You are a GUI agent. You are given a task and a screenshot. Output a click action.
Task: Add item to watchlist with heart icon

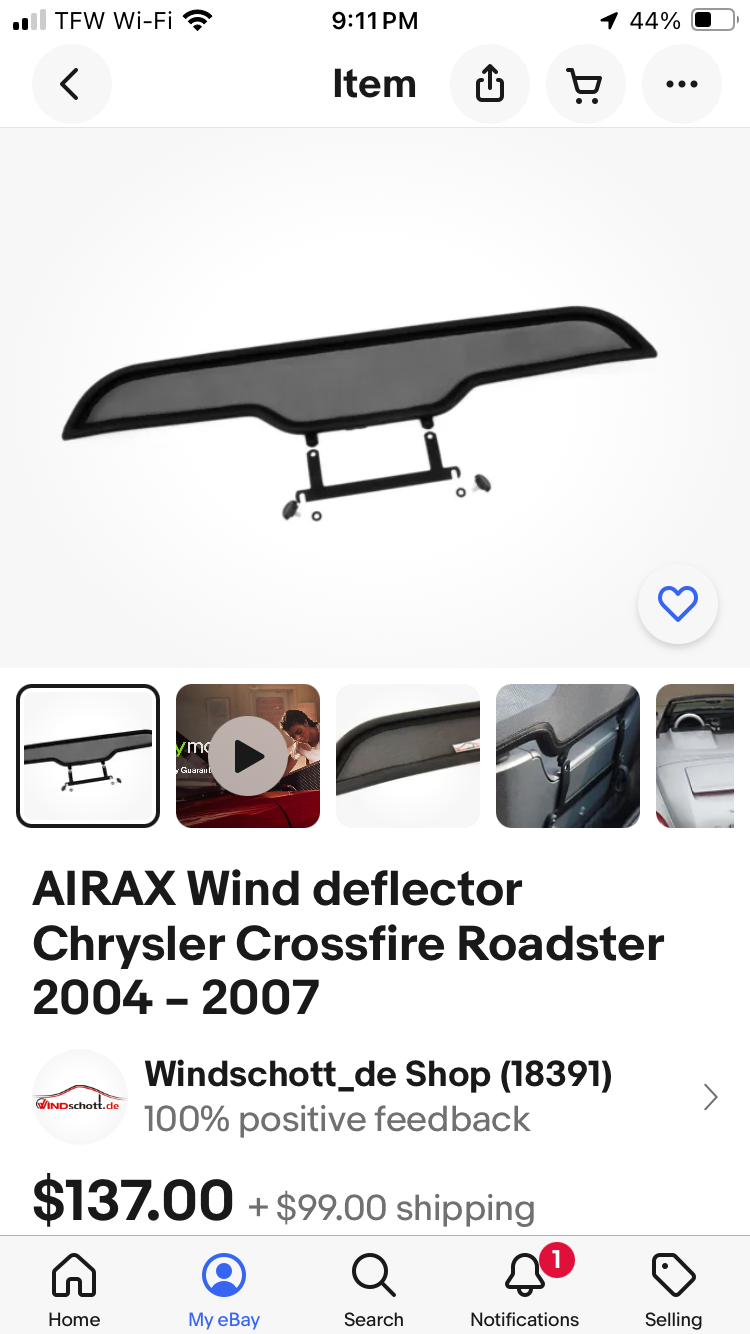(x=677, y=604)
